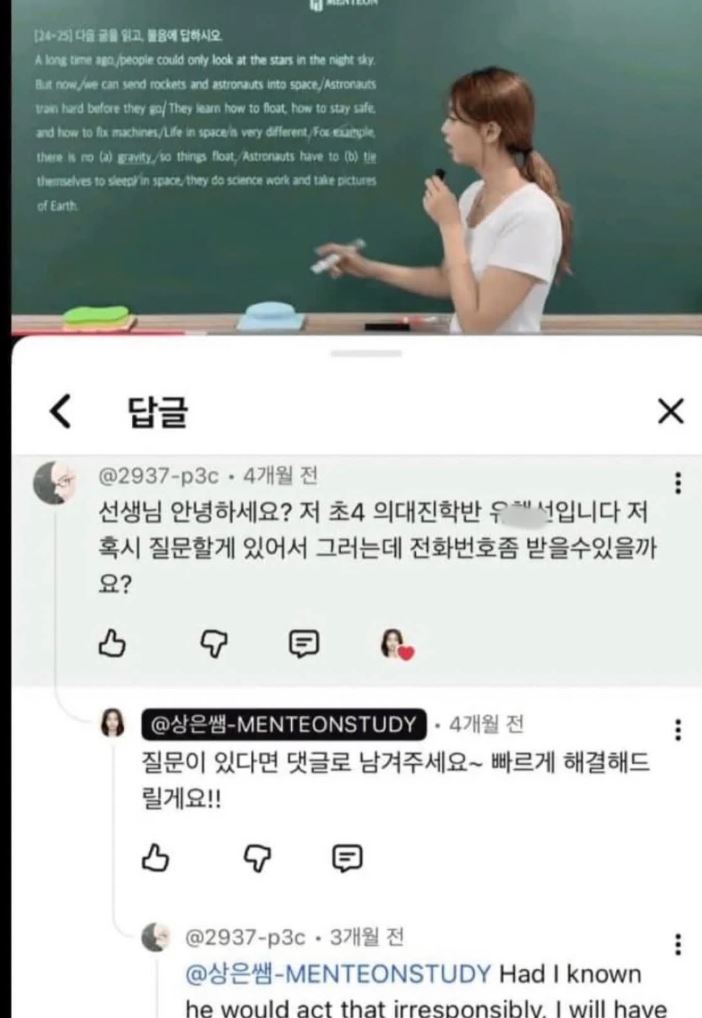Tap the @상은쌤-MENTEONSTUDY mention in the last reply
This screenshot has height=1018, width=702.
point(338,974)
